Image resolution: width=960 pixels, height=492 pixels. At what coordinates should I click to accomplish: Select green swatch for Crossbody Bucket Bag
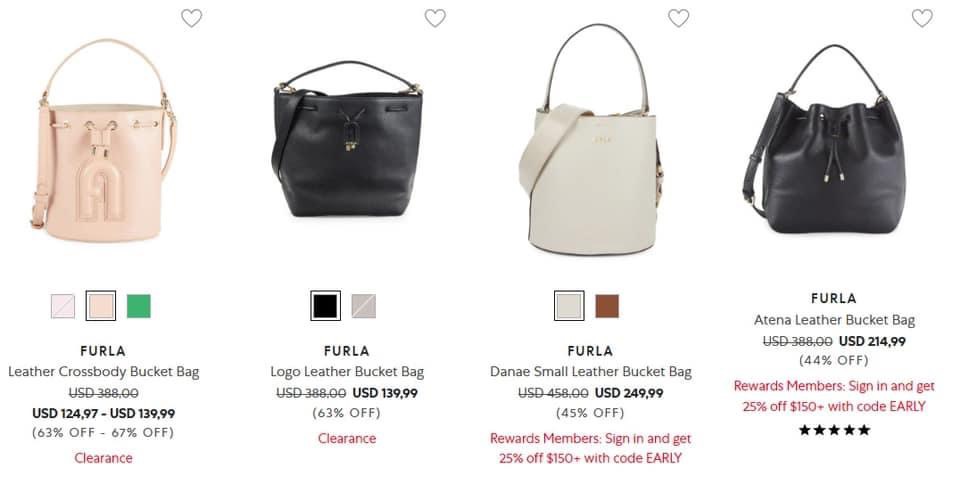[x=139, y=306]
